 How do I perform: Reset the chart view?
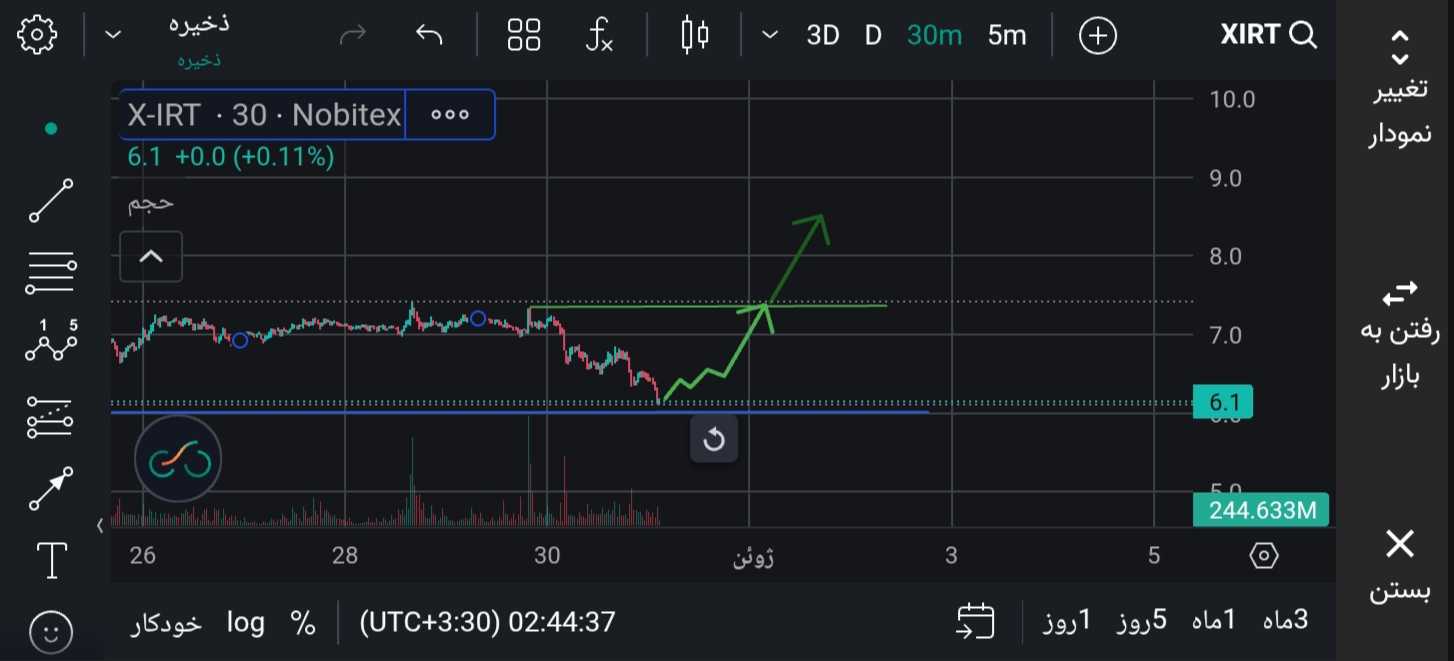tap(714, 440)
